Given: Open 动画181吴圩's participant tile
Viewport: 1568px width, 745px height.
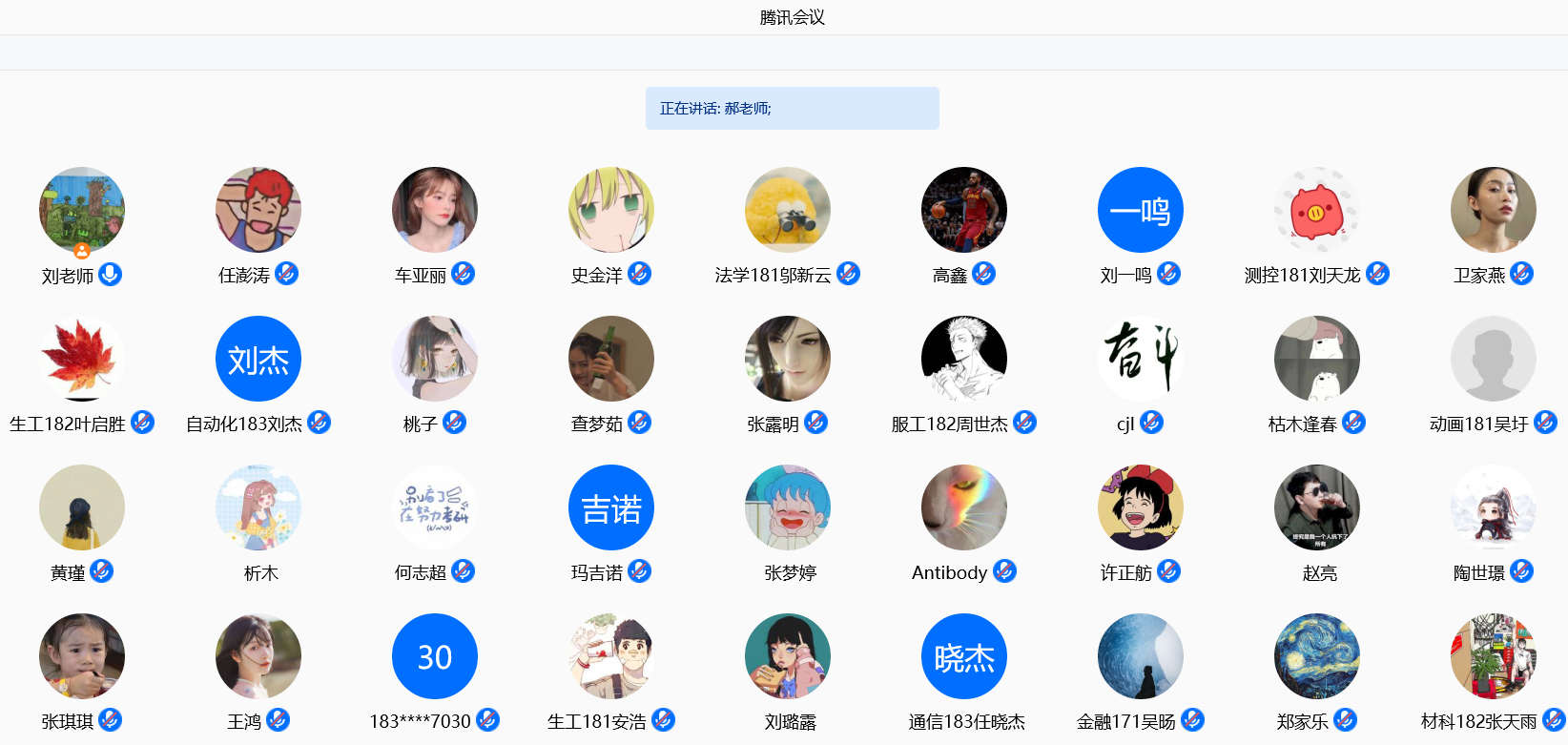Looking at the screenshot, I should pos(1494,359).
